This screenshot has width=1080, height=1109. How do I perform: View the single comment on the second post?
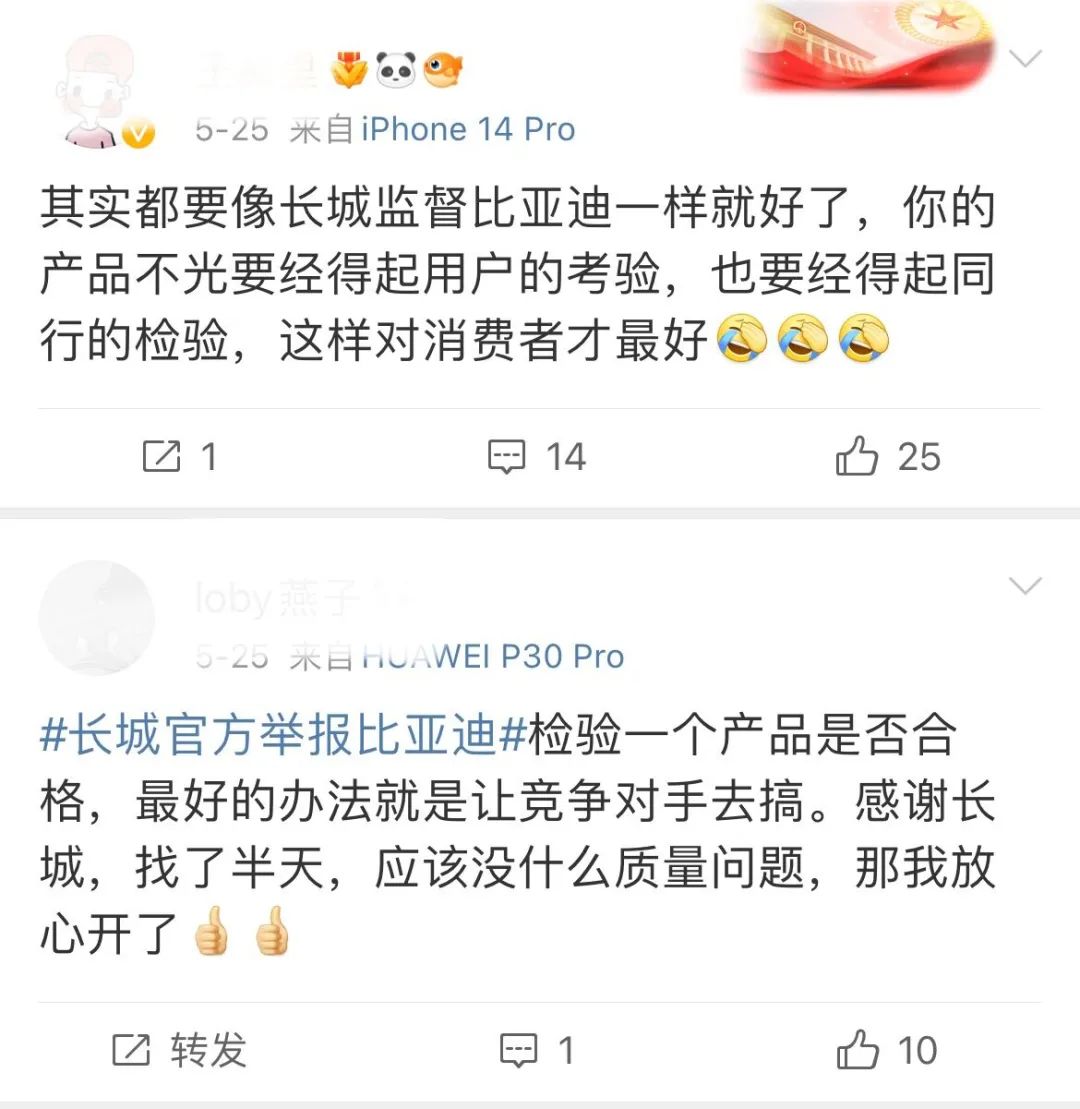coord(537,1050)
